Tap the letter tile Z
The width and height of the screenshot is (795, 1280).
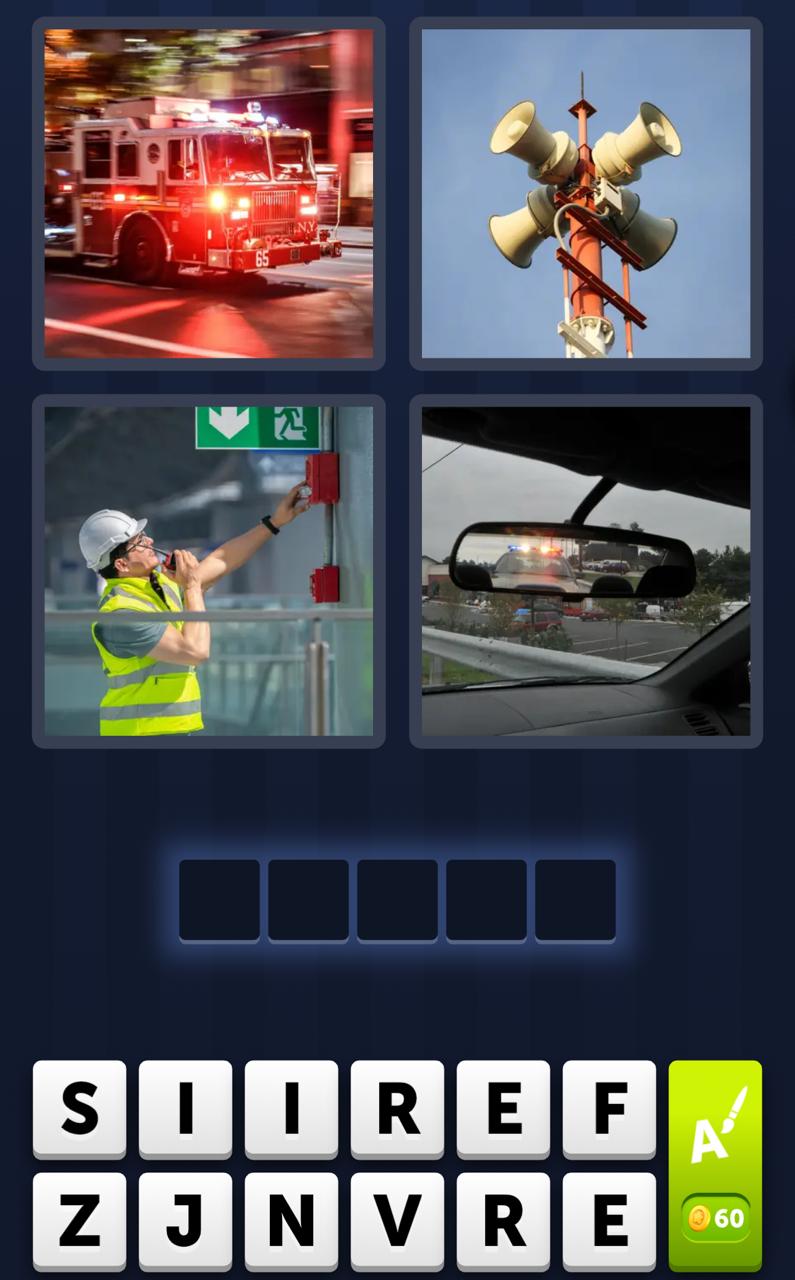point(80,1220)
